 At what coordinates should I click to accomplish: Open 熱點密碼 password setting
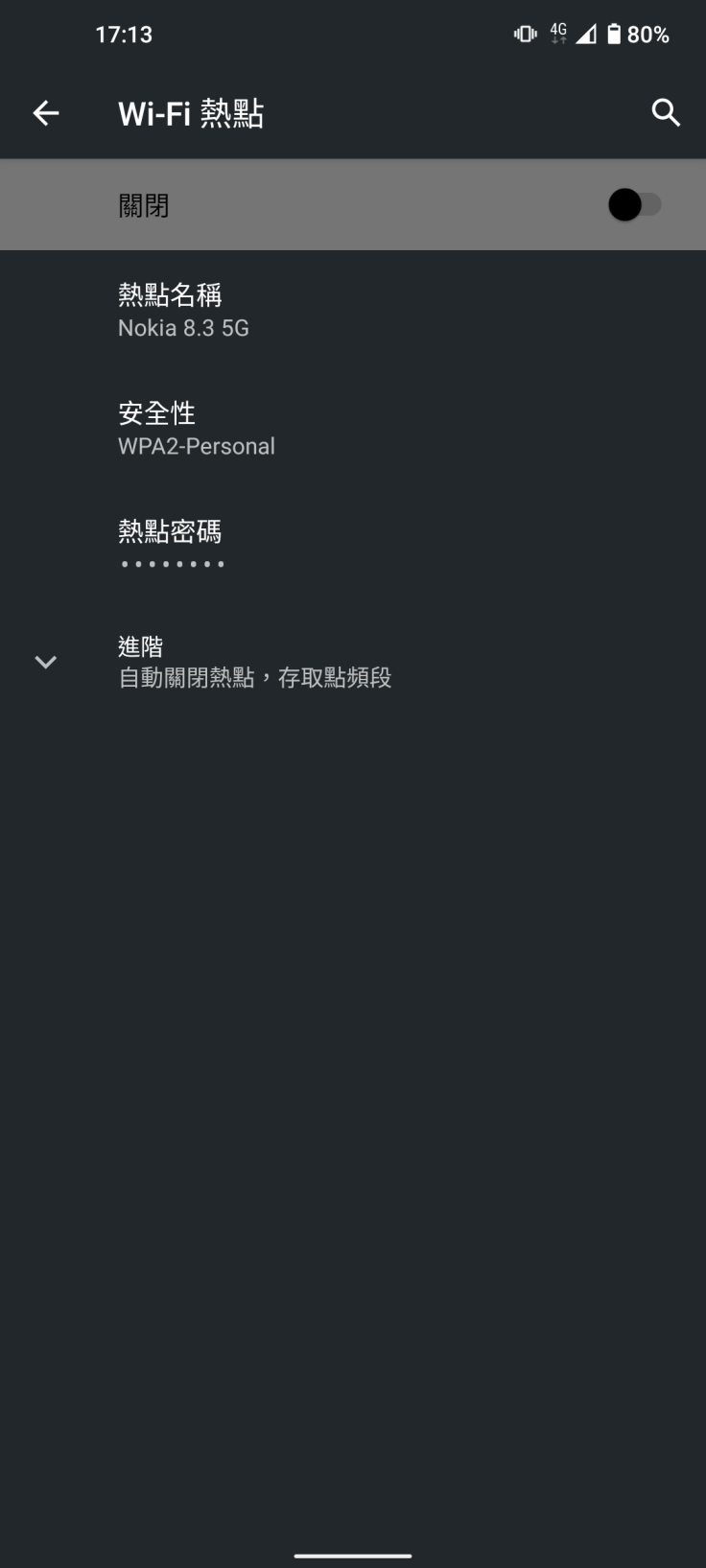[171, 545]
